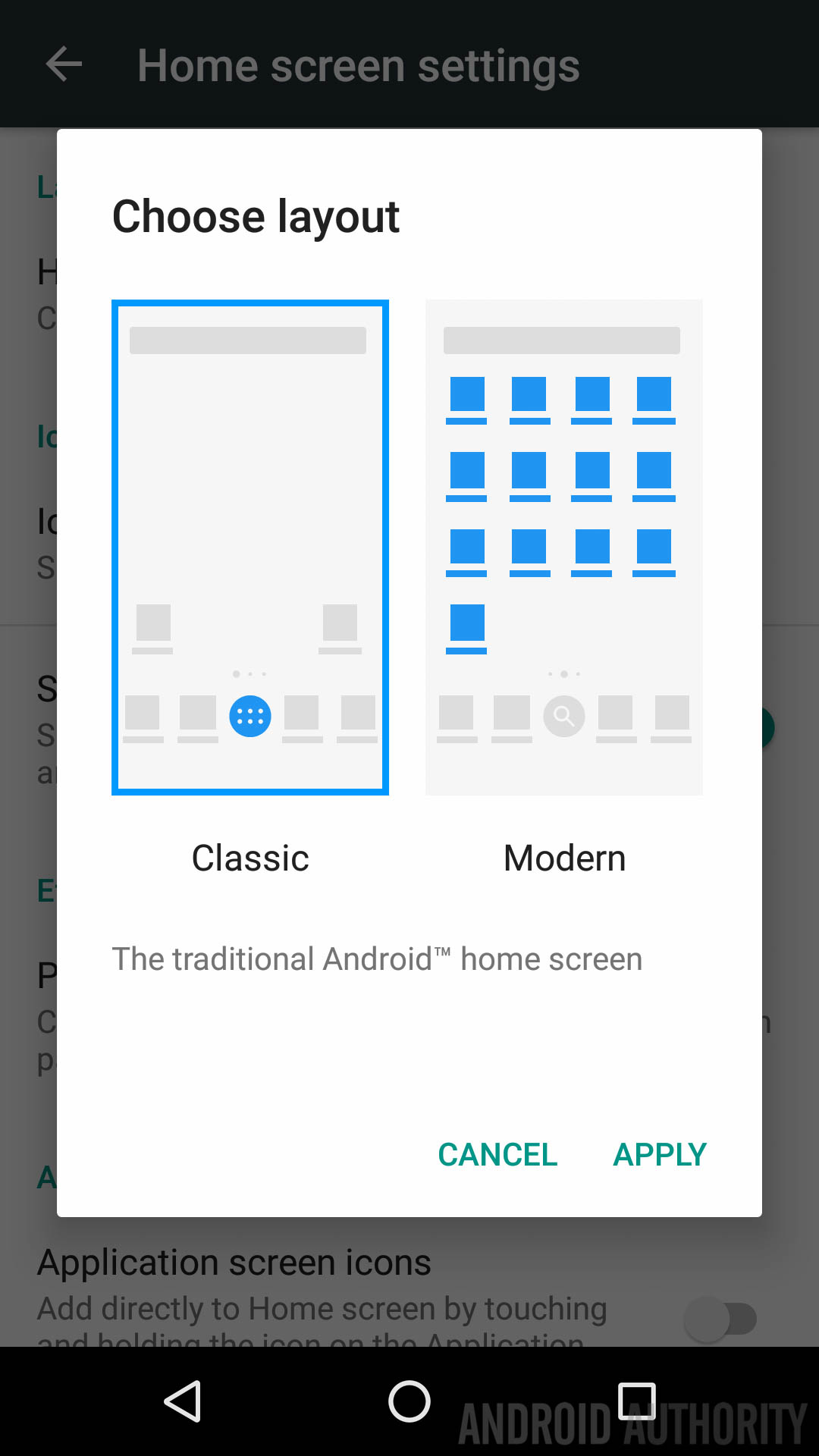Select the Classic layout preview
This screenshot has width=819, height=1456.
[x=250, y=547]
